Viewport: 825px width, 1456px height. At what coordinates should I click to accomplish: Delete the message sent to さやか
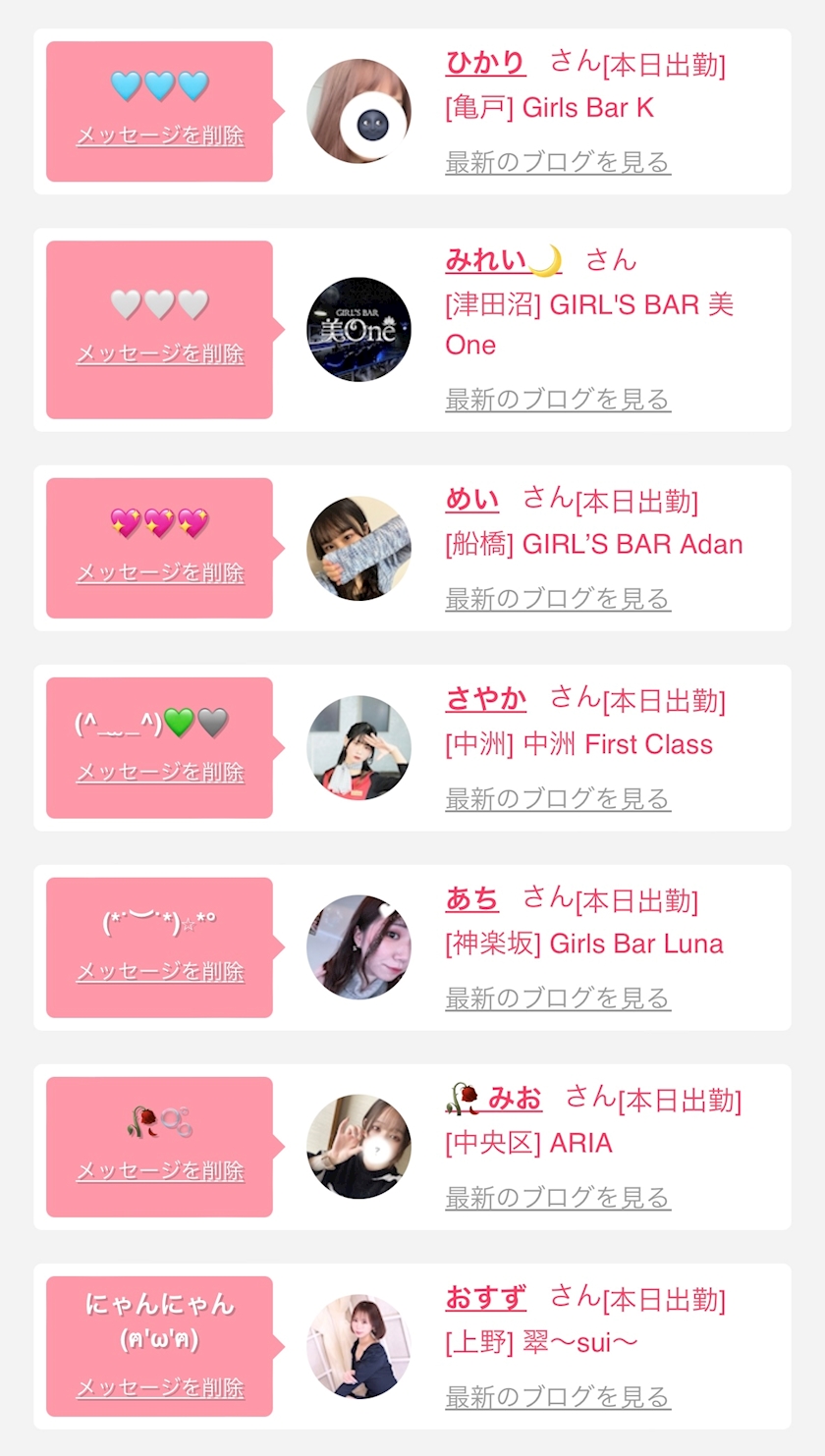click(x=160, y=773)
